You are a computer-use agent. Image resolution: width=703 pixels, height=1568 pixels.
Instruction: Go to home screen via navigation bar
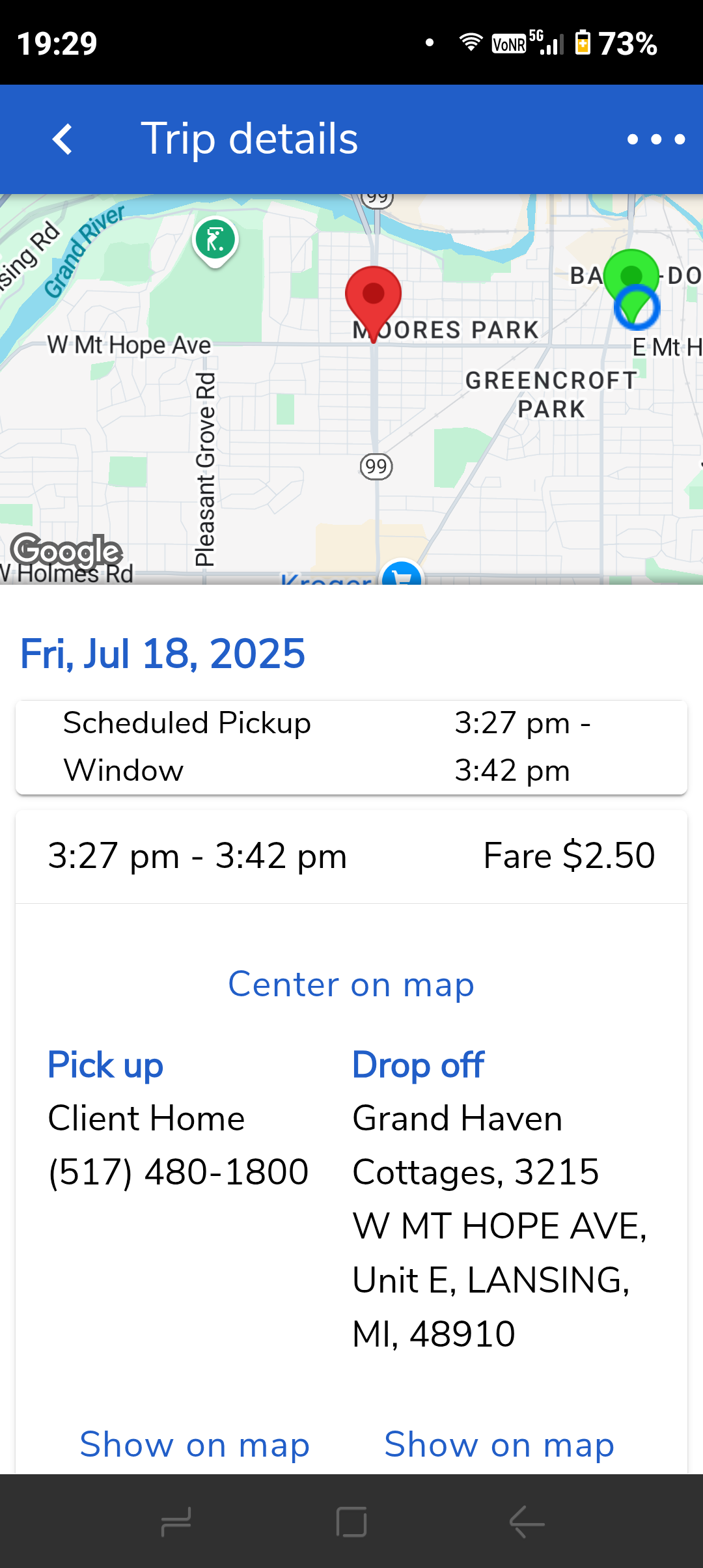tap(351, 1522)
